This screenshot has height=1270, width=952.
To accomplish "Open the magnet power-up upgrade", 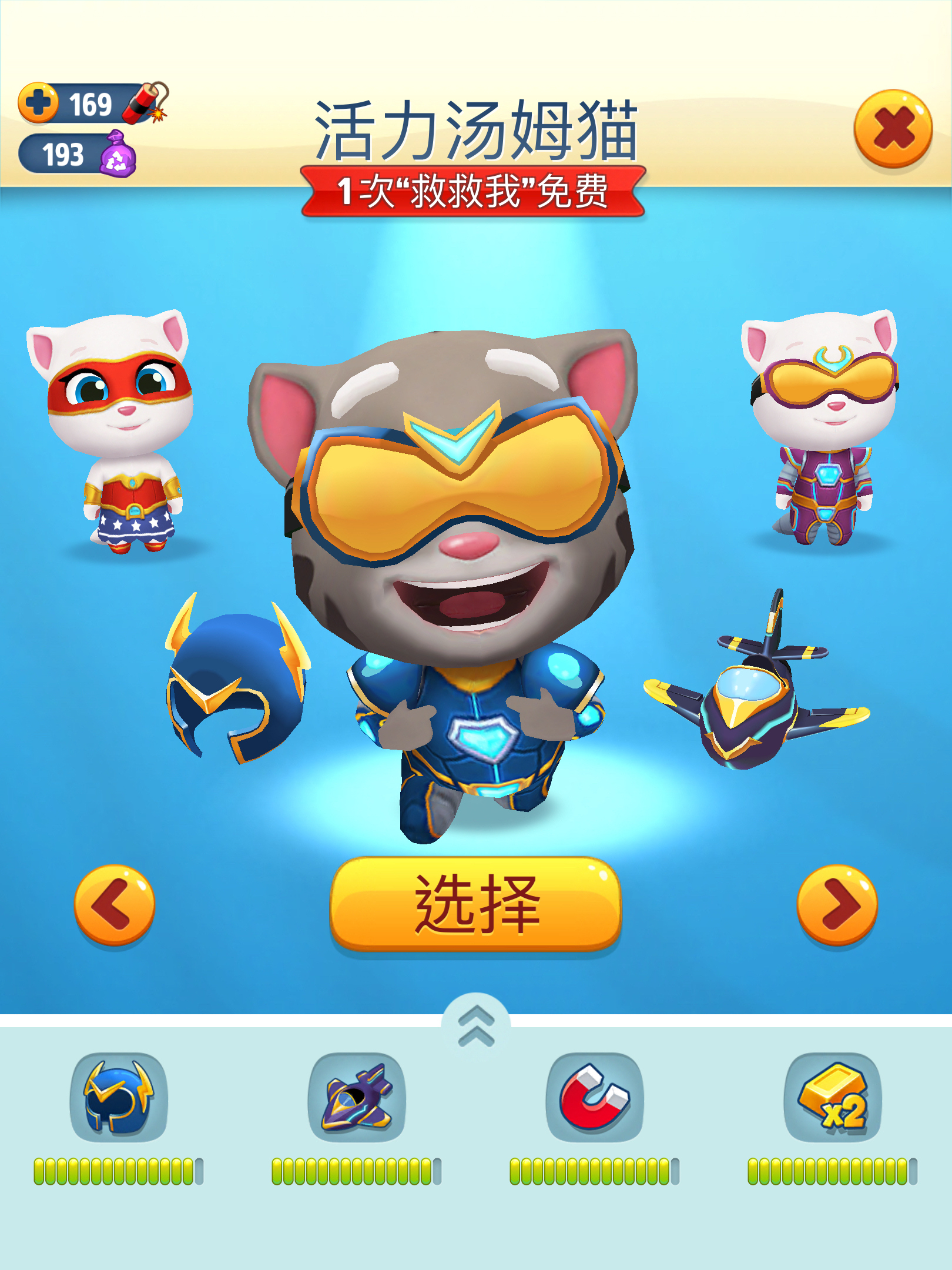I will point(594,1097).
